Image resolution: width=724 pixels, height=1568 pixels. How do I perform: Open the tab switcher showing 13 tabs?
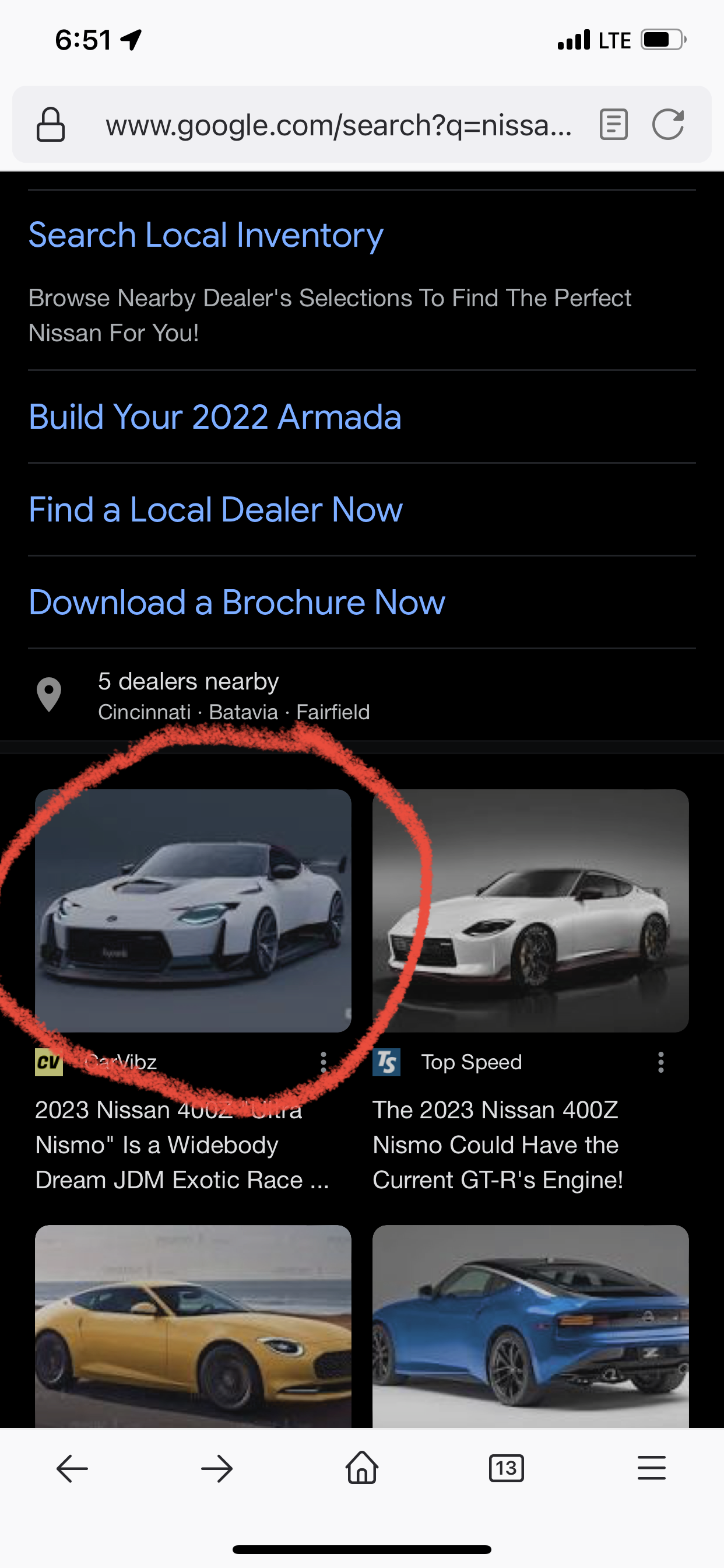click(506, 1468)
